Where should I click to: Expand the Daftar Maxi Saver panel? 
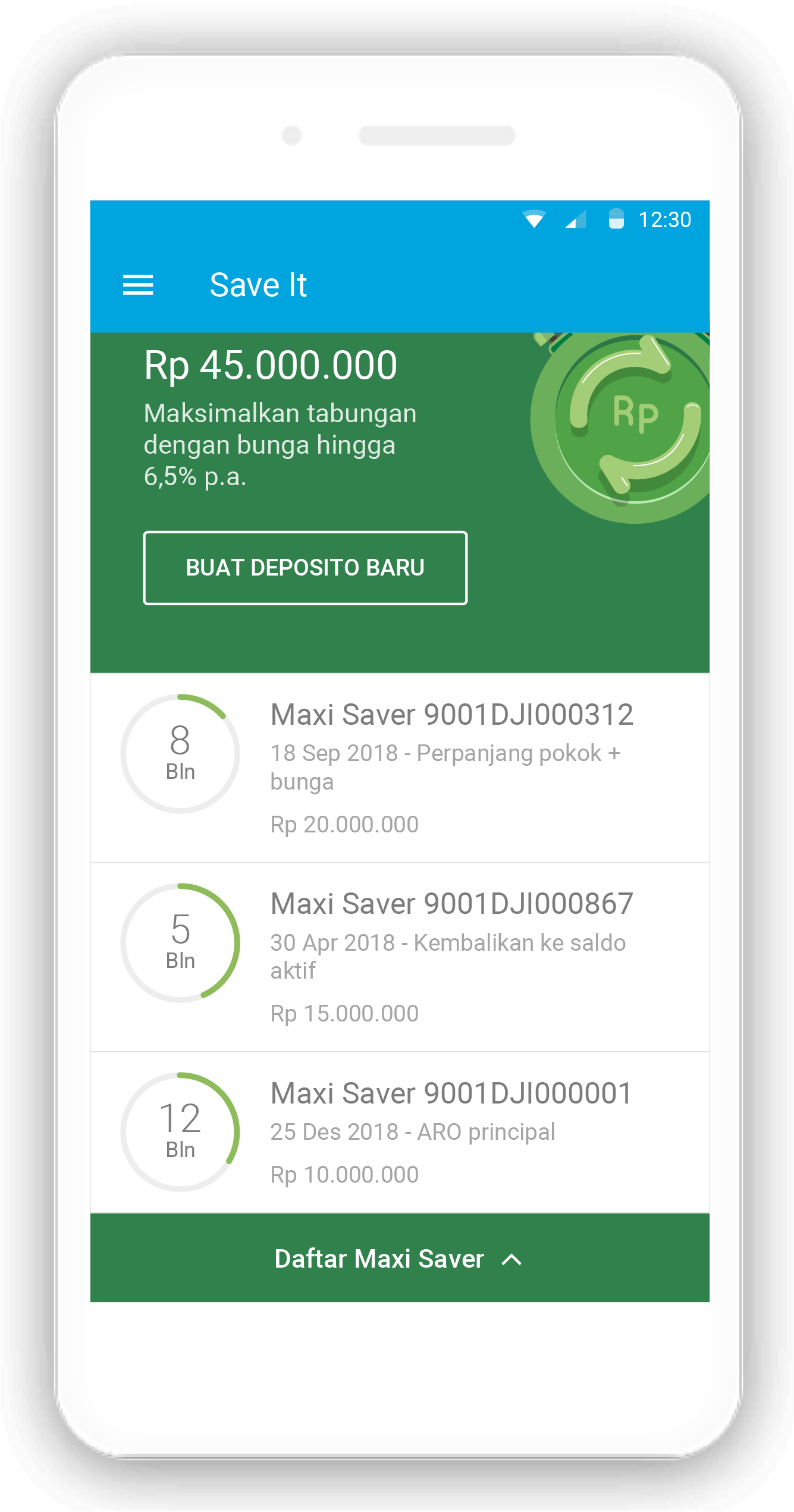point(399,1258)
